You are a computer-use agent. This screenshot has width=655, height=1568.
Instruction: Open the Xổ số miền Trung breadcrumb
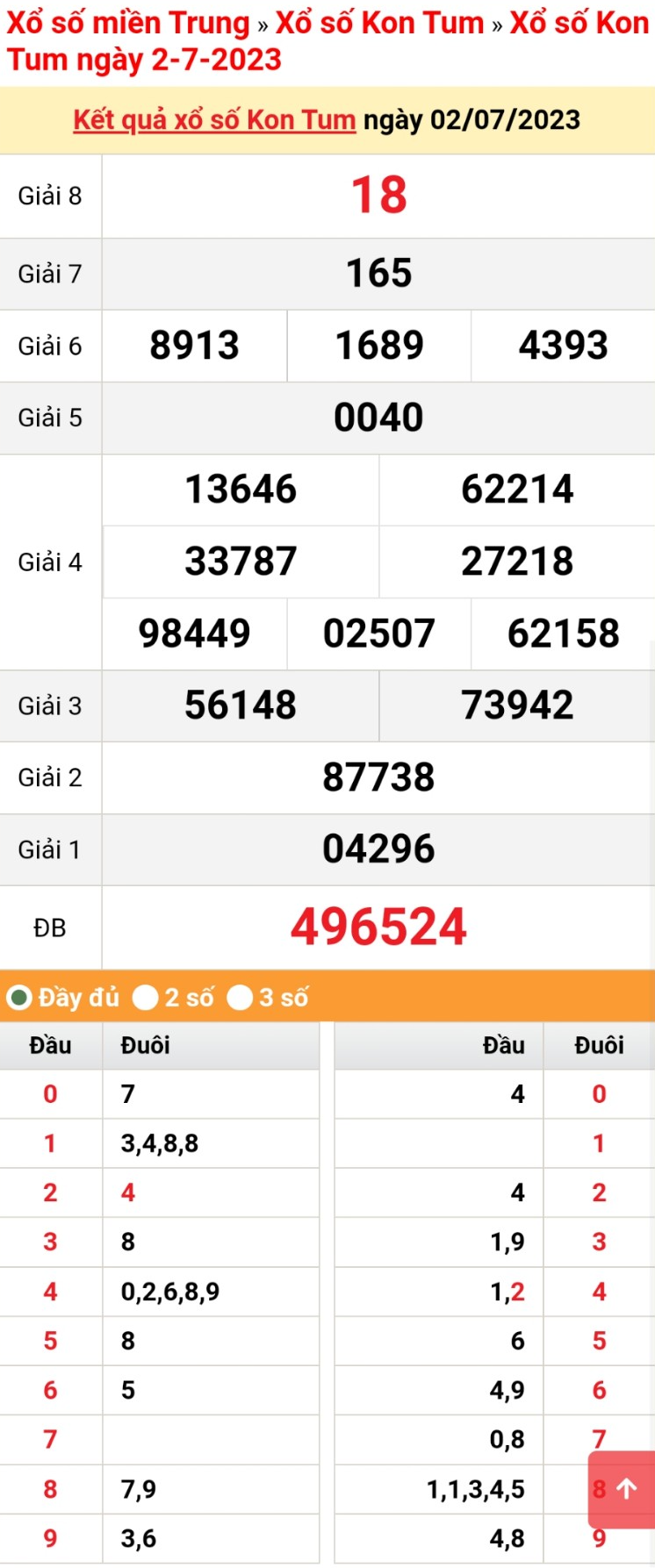point(128,23)
